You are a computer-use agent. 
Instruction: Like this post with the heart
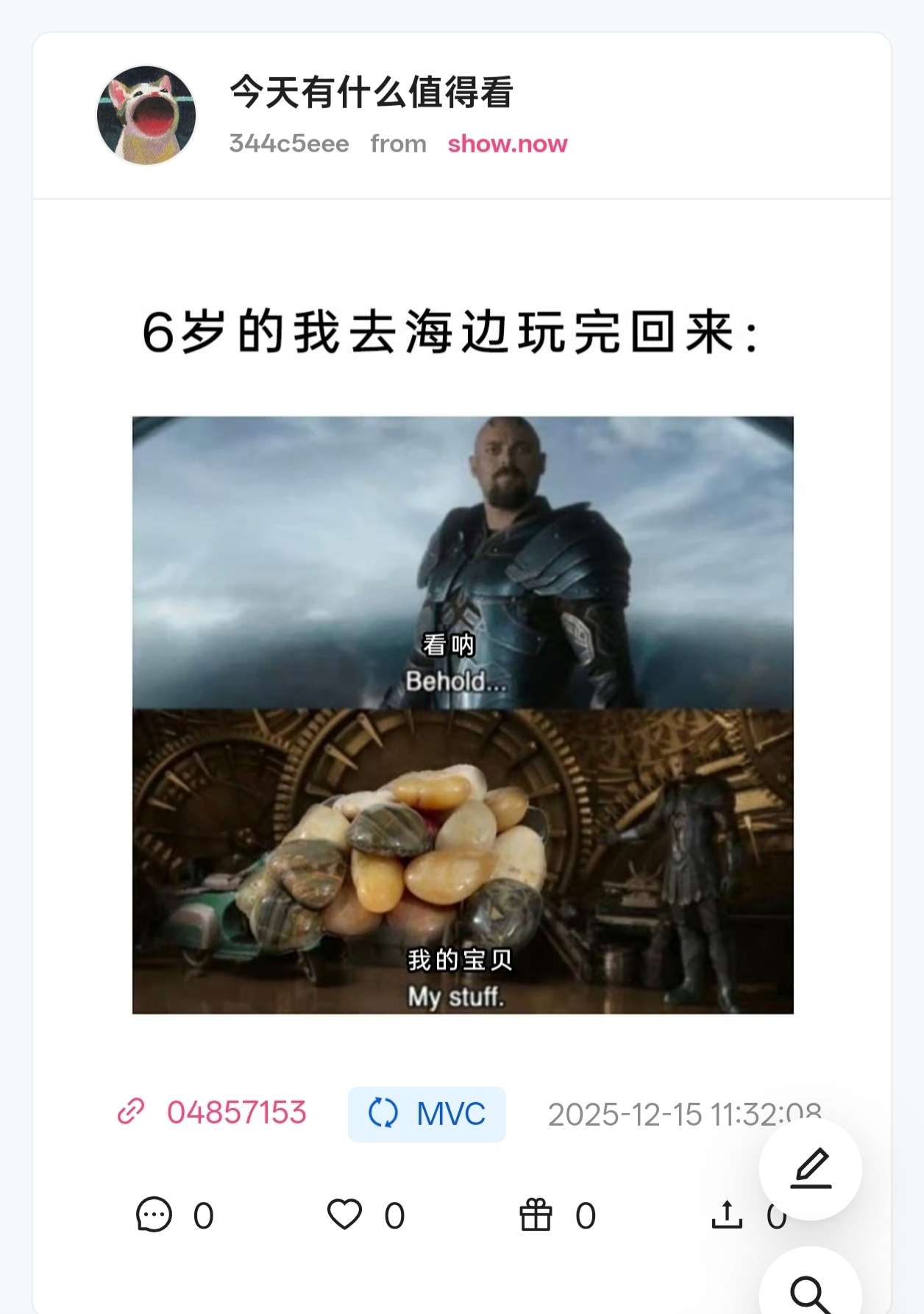click(345, 1215)
